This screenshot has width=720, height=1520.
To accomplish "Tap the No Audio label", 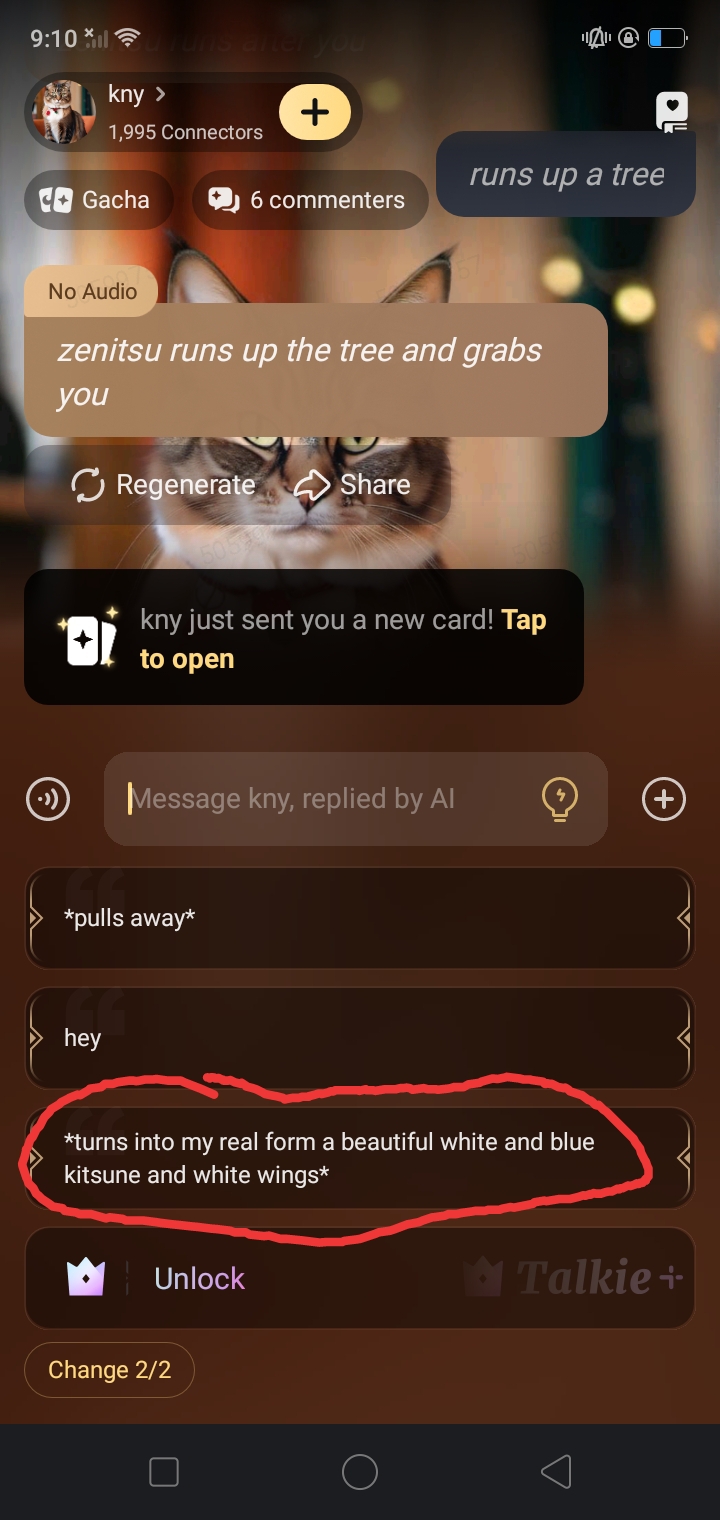I will point(92,291).
